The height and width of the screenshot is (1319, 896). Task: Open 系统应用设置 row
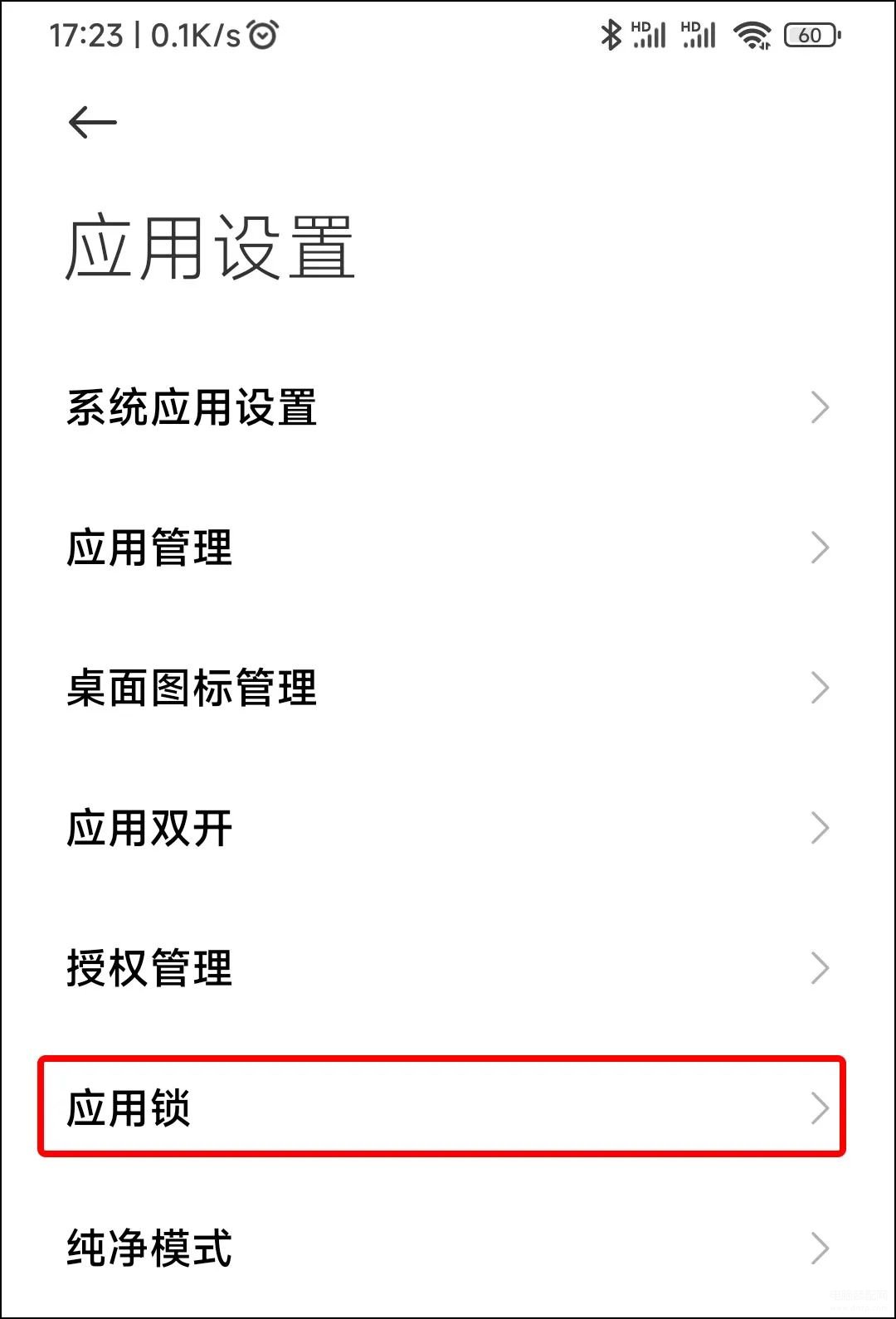tap(448, 407)
